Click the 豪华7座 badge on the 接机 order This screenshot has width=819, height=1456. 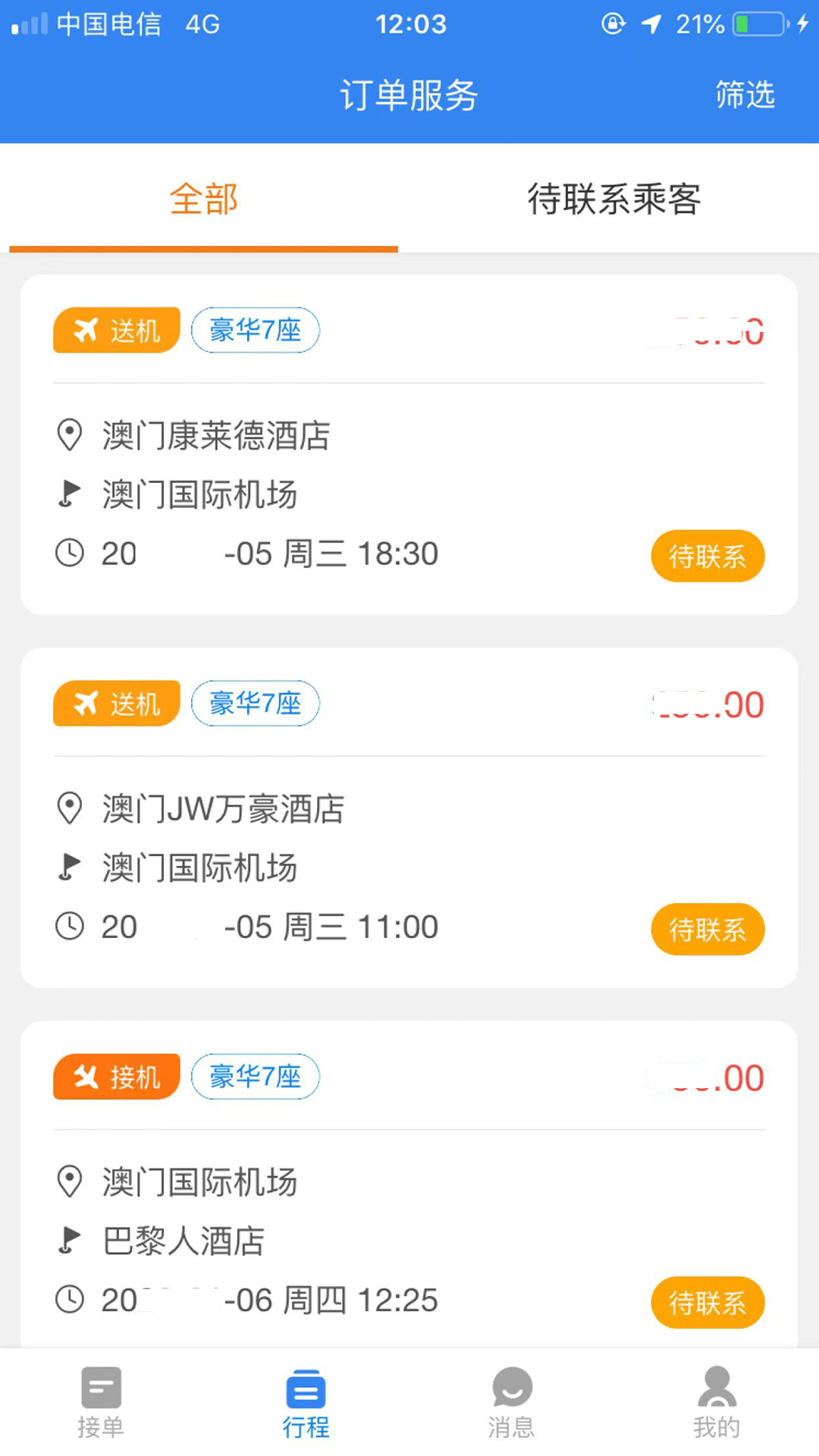[255, 1076]
